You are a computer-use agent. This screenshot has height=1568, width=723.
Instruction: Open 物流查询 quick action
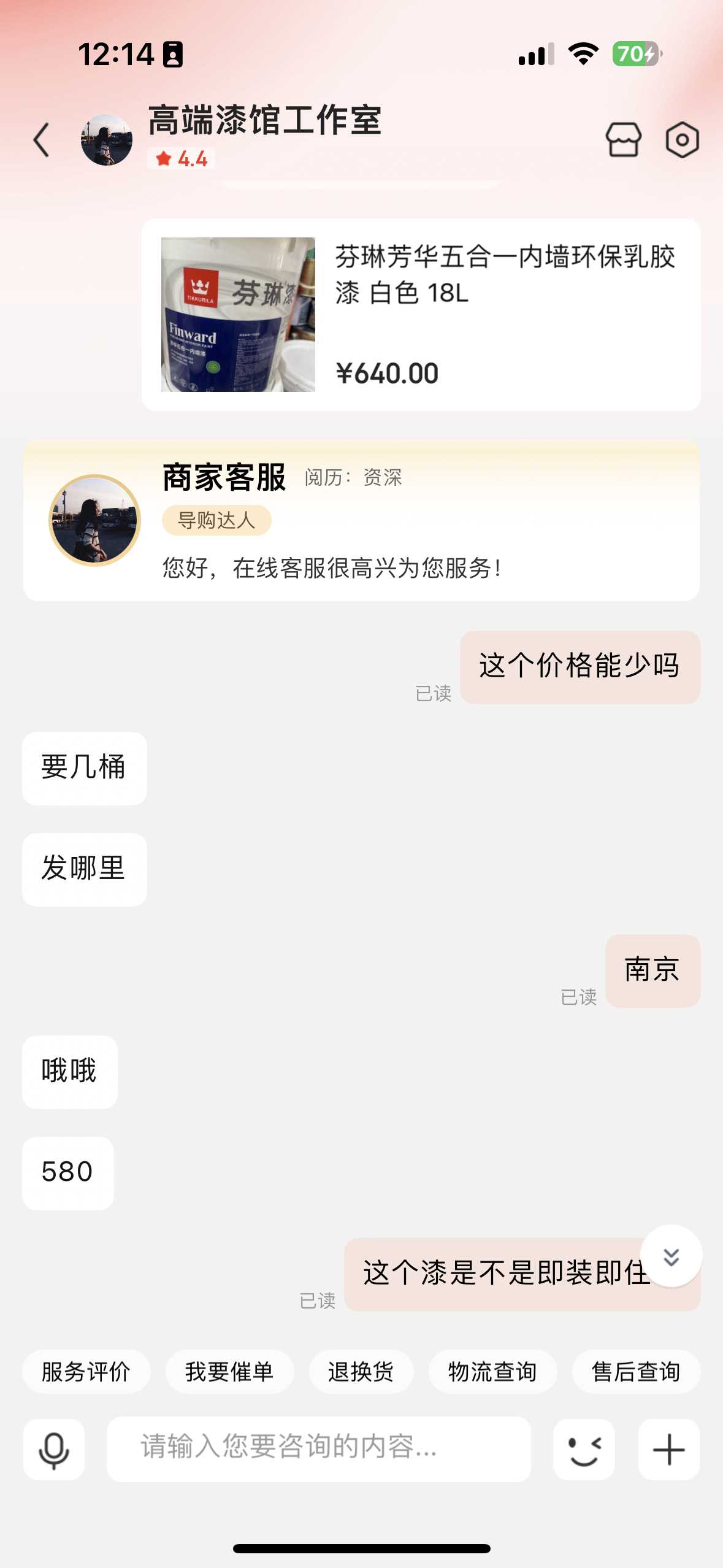point(492,1372)
